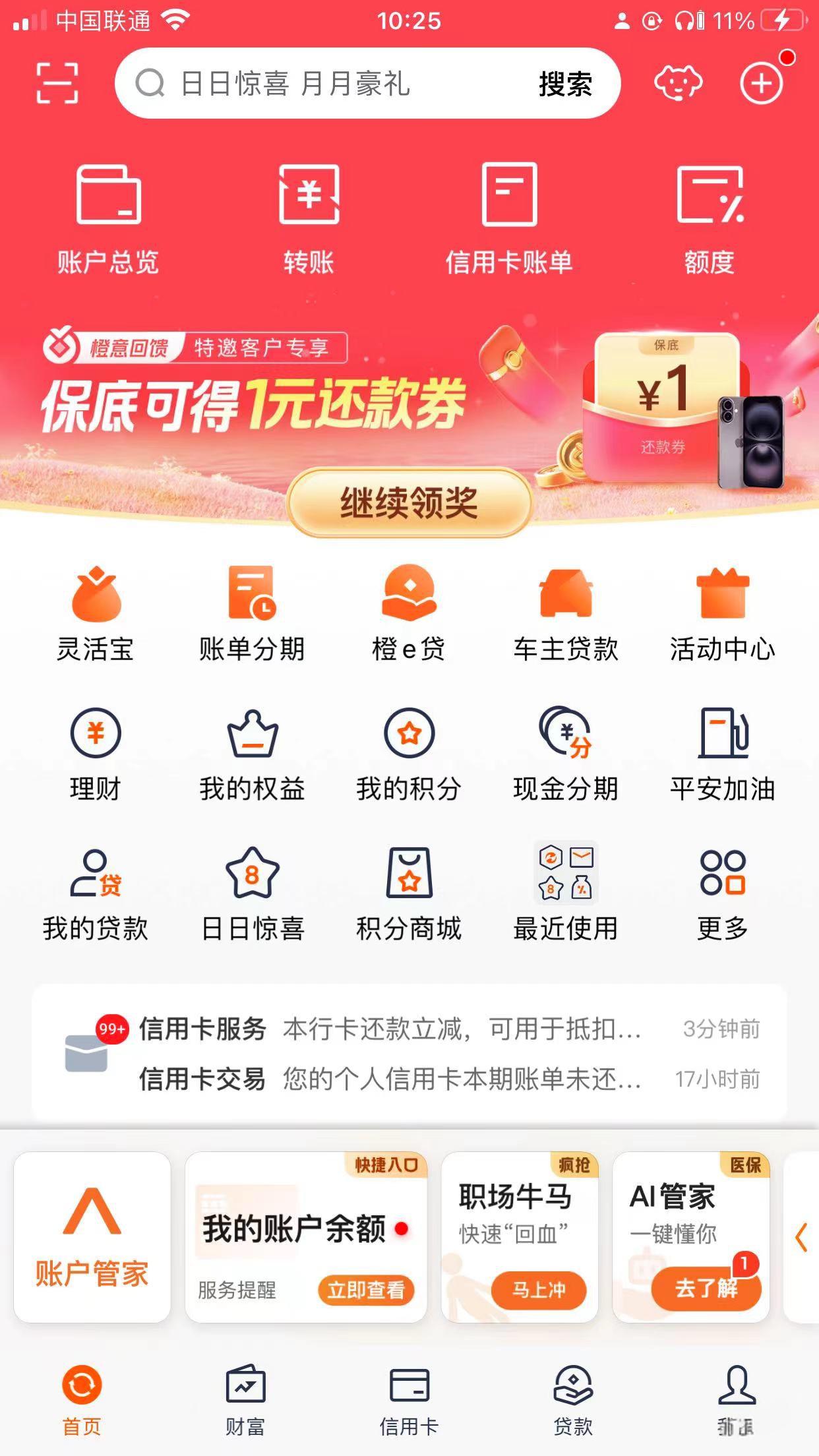Viewport: 819px width, 1456px height.
Task: Tap 立即查看 on 我的账户余额 card
Action: [x=366, y=1290]
